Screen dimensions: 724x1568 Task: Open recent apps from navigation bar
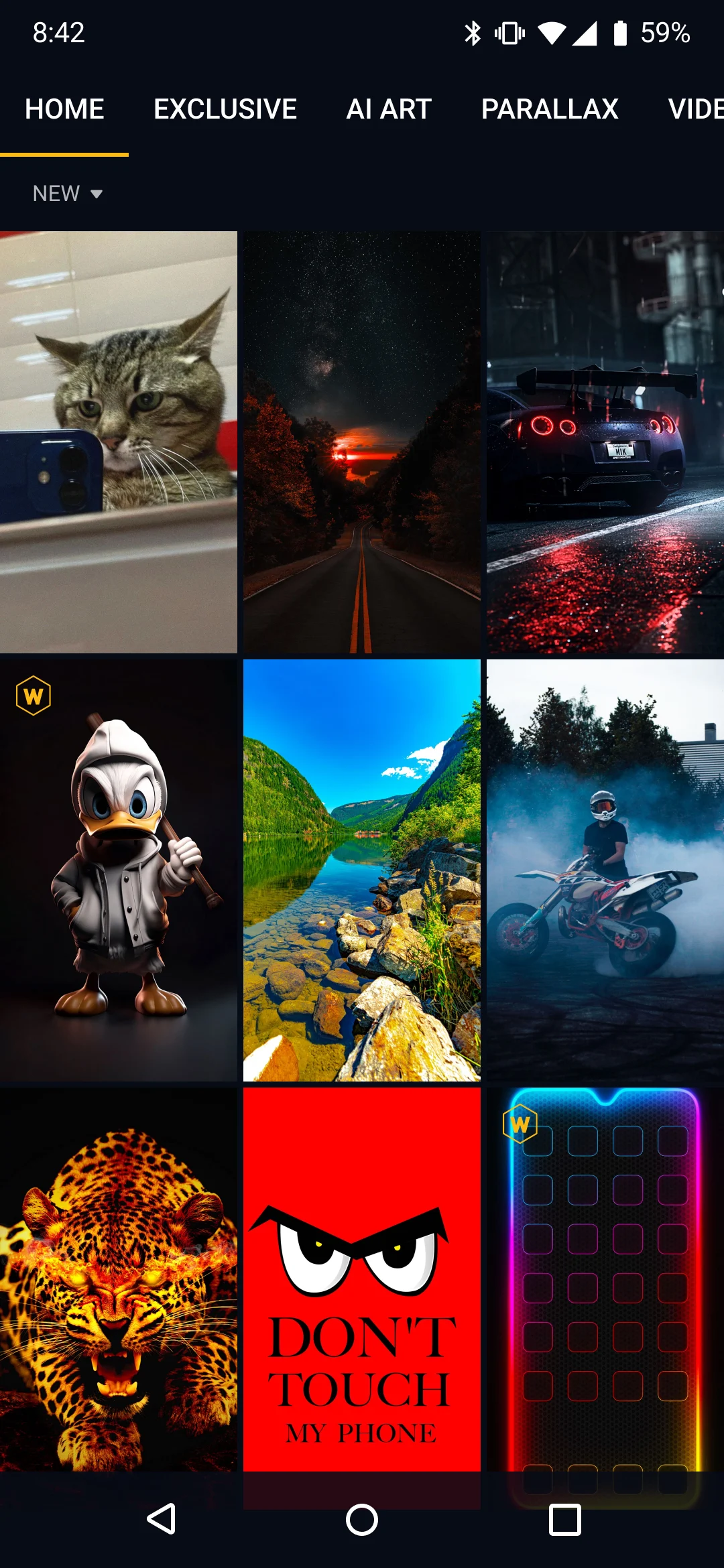(564, 1519)
